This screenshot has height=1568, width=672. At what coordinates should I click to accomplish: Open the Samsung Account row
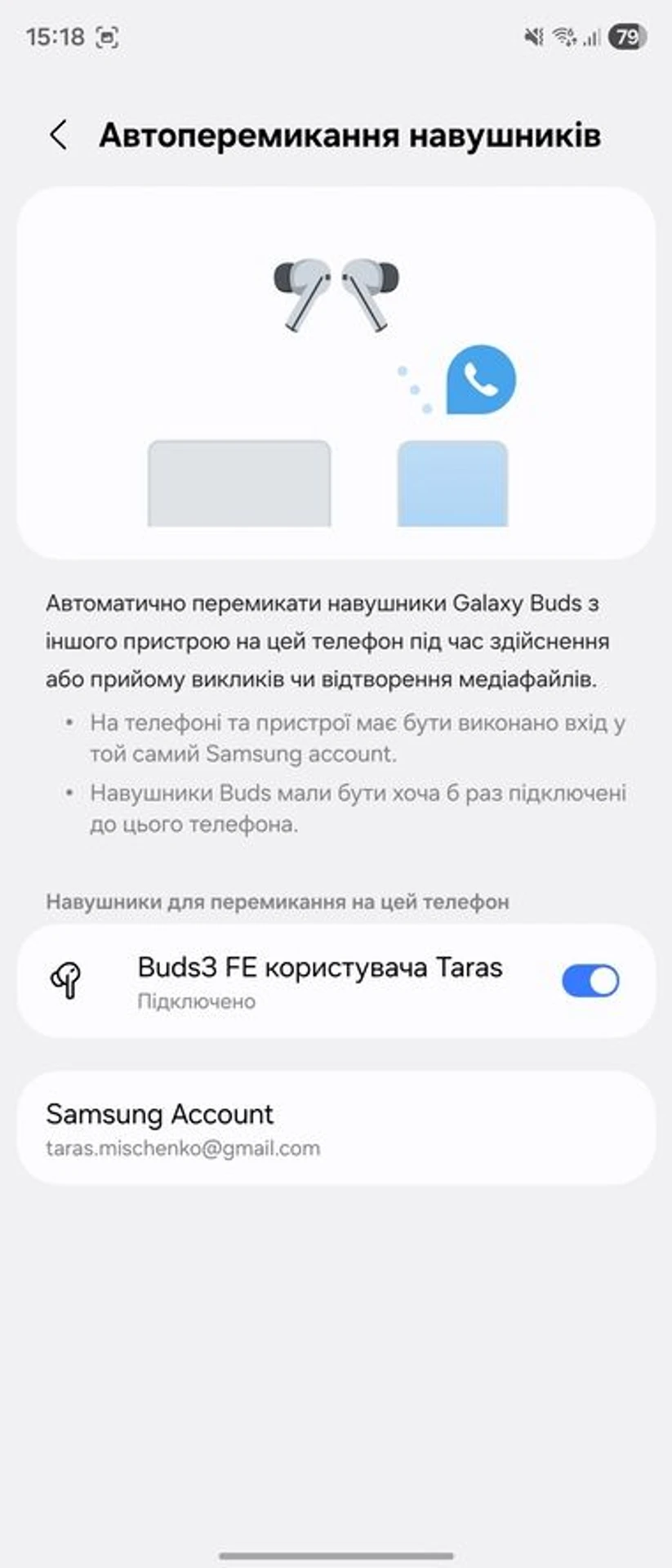(x=336, y=1128)
